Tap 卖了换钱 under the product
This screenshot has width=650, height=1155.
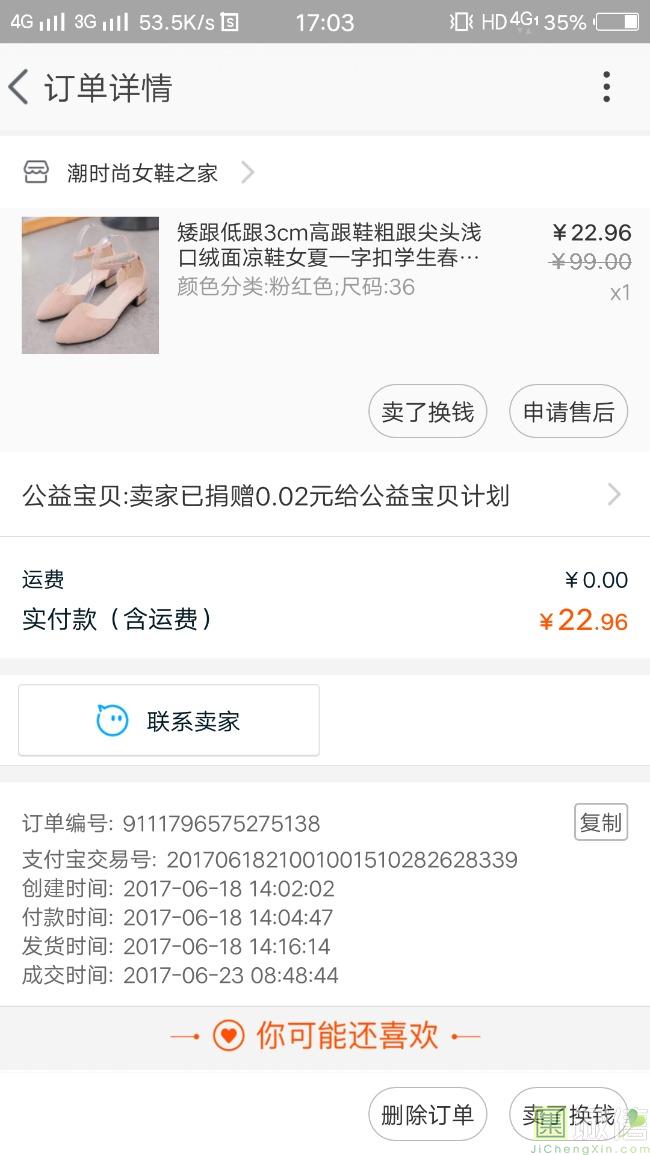[428, 412]
